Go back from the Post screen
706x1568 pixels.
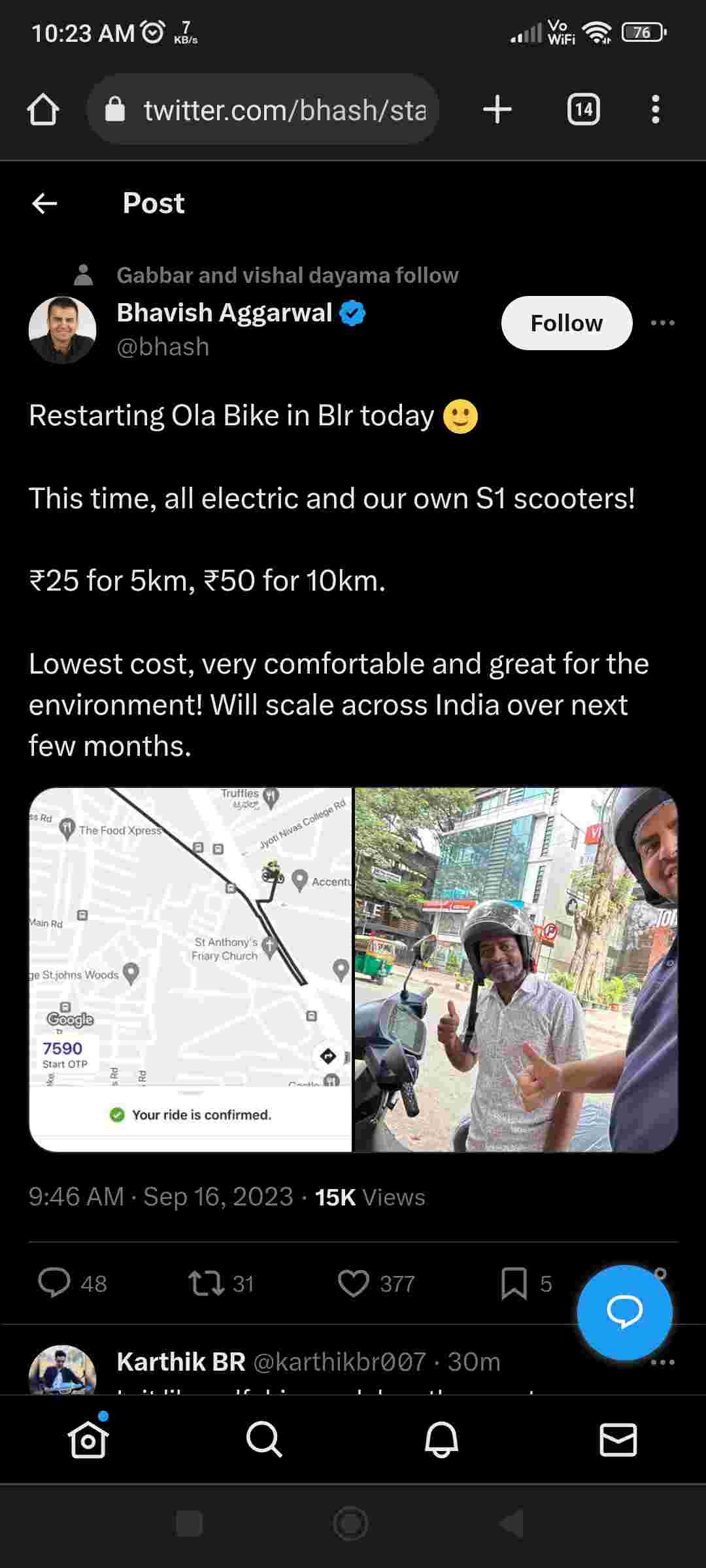pos(44,204)
